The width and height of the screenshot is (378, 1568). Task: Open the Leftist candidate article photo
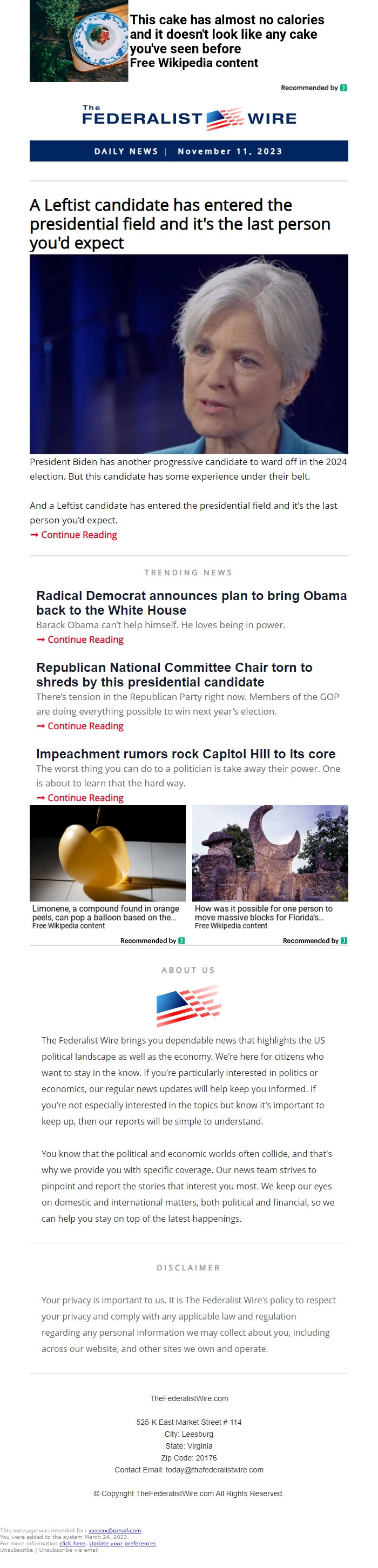click(188, 354)
